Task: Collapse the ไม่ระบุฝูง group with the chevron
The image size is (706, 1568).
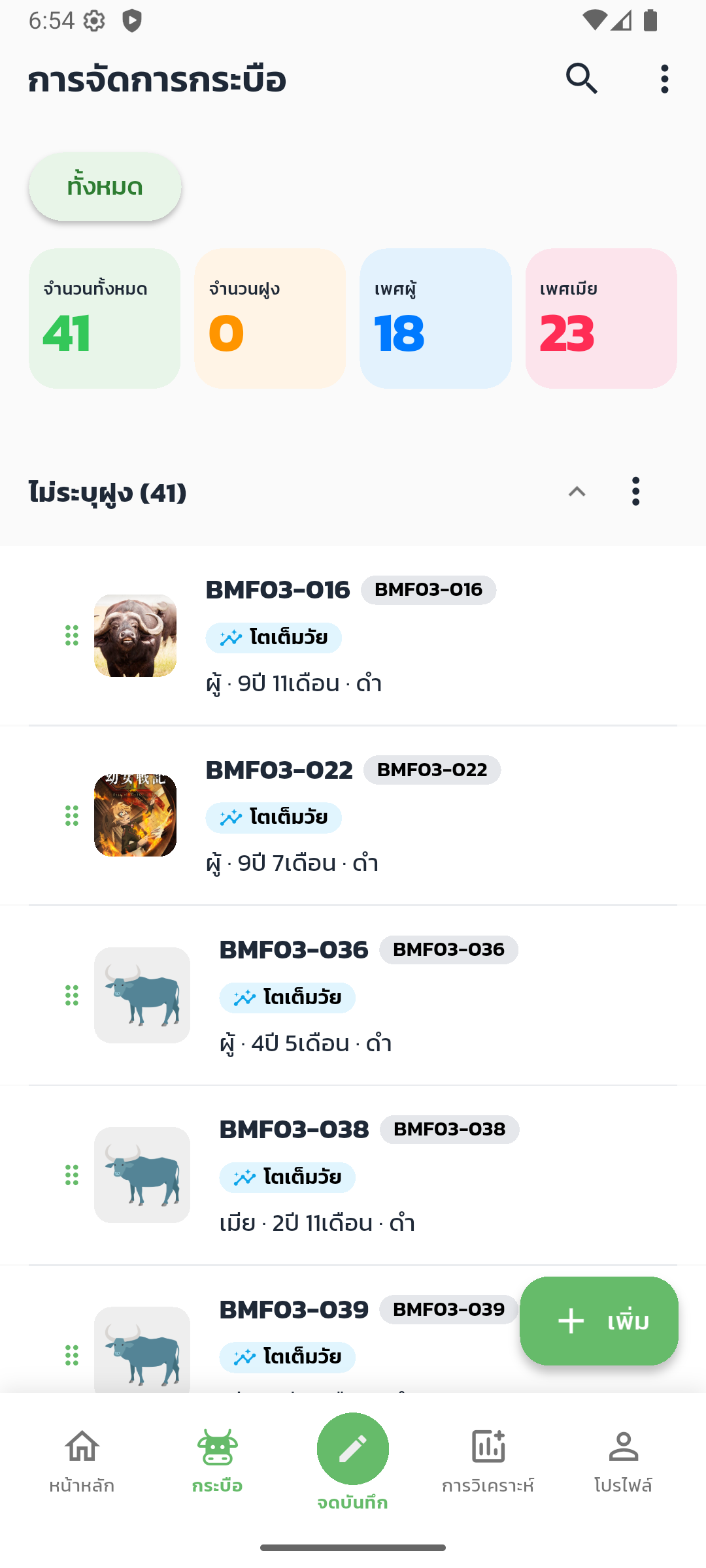Action: tap(576, 491)
